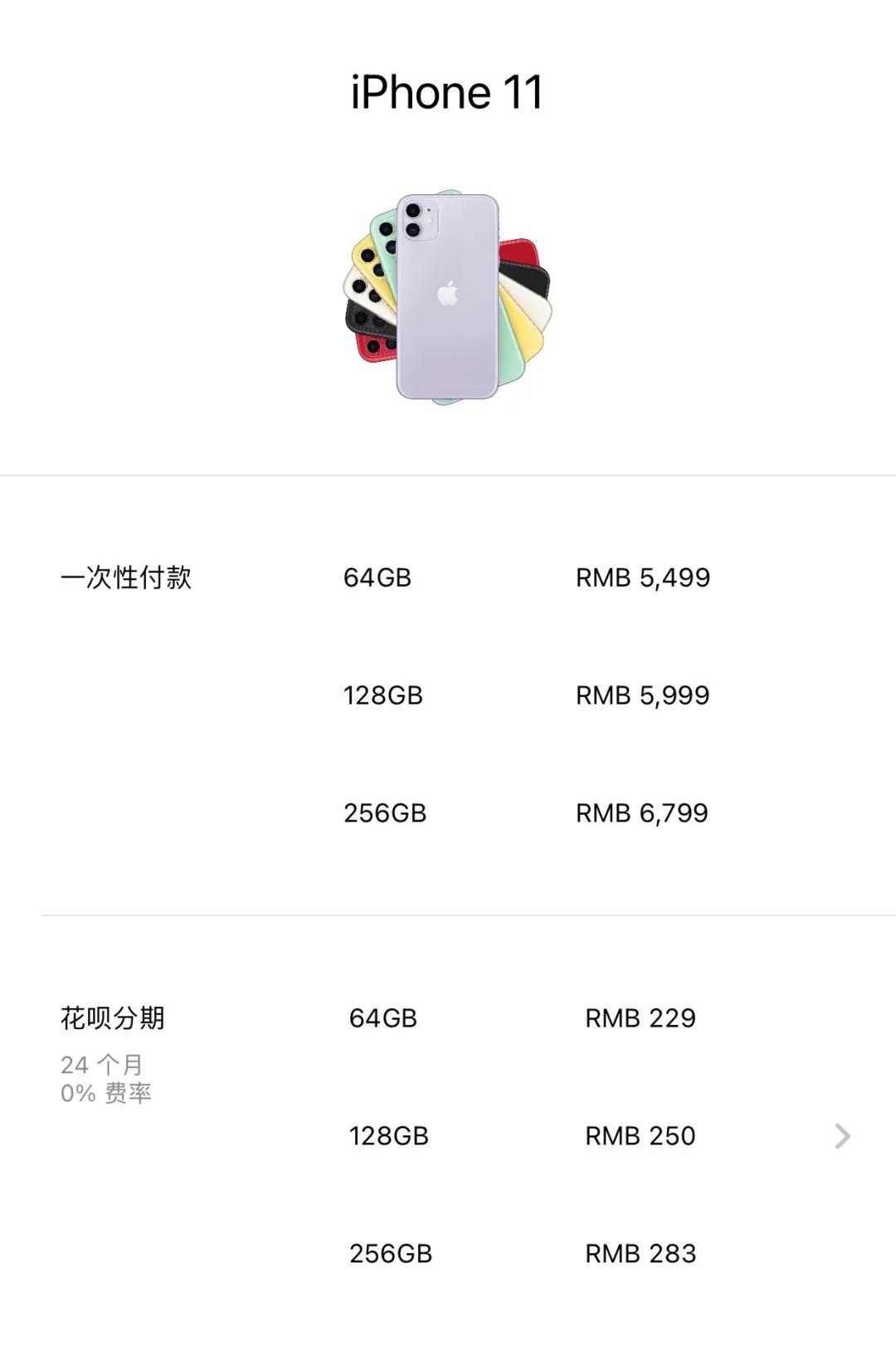Select the green iPhone in the image
Image resolution: width=896 pixels, height=1347 pixels.
pos(385,231)
